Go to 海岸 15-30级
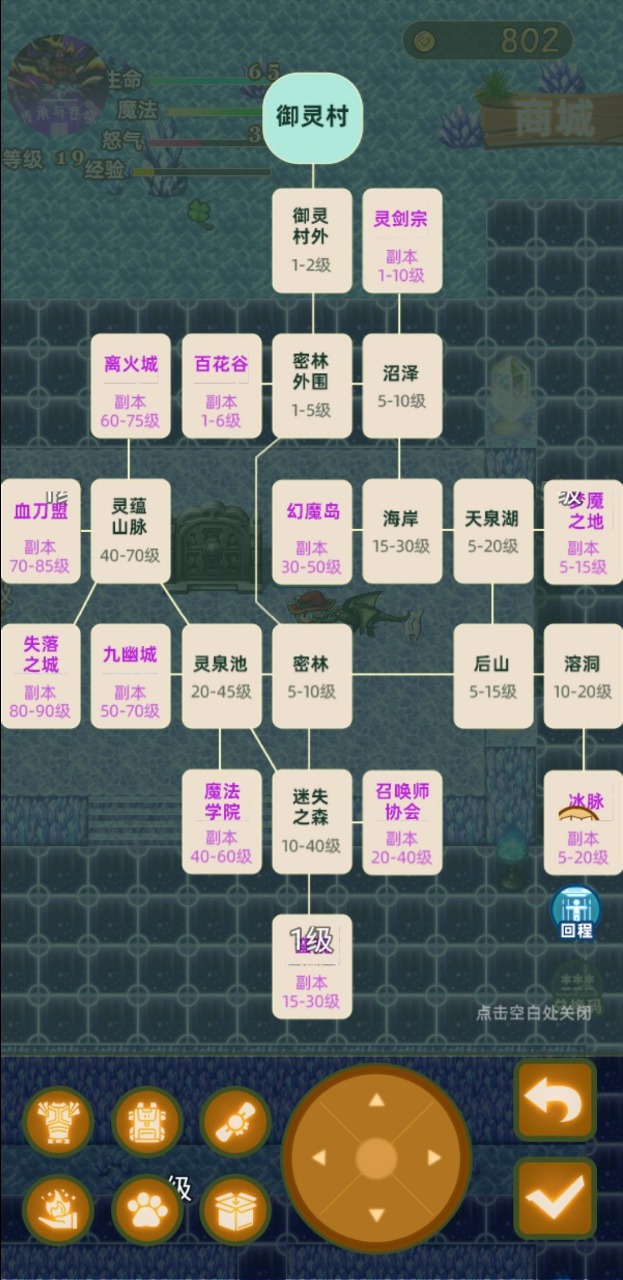This screenshot has height=1280, width=623. click(x=401, y=531)
